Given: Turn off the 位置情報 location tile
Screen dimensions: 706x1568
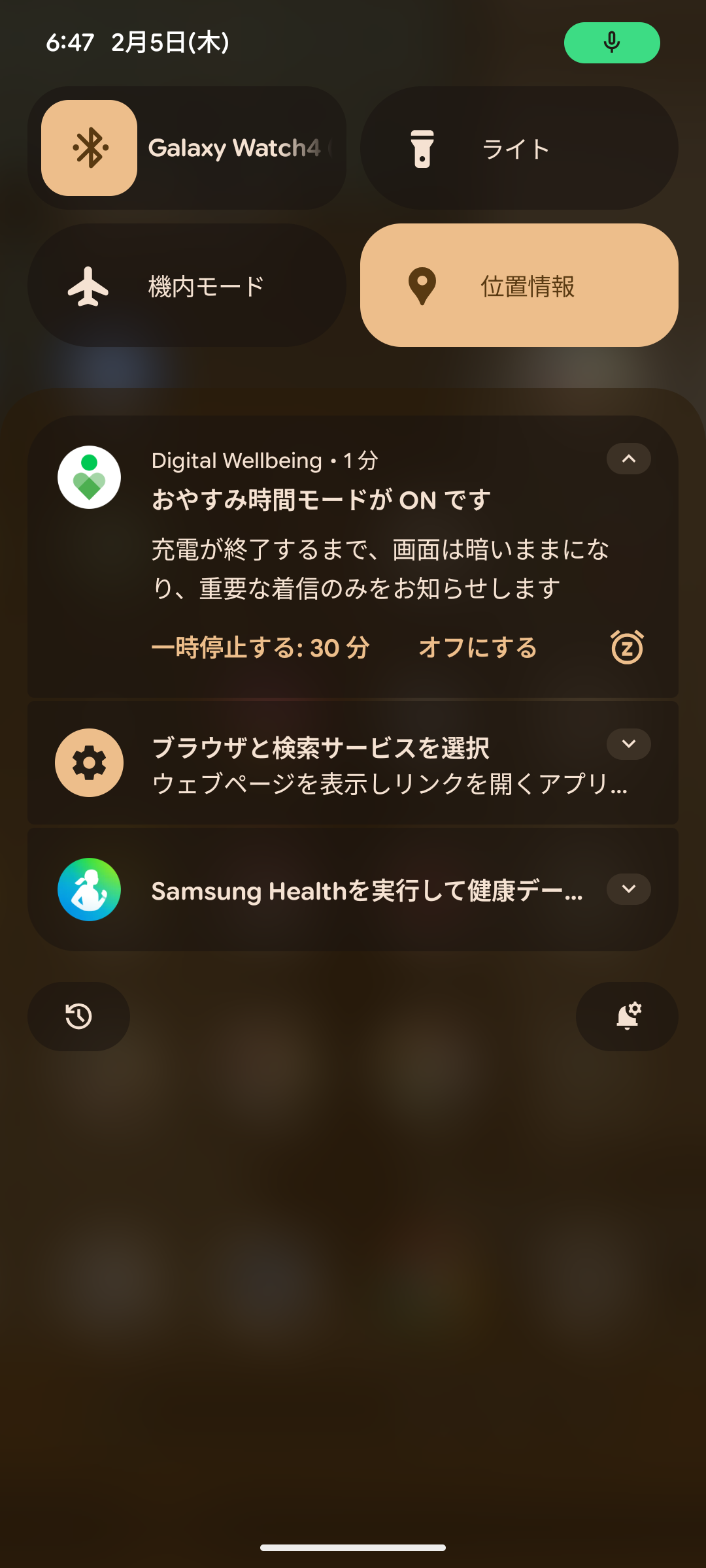Looking at the screenshot, I should tap(518, 286).
